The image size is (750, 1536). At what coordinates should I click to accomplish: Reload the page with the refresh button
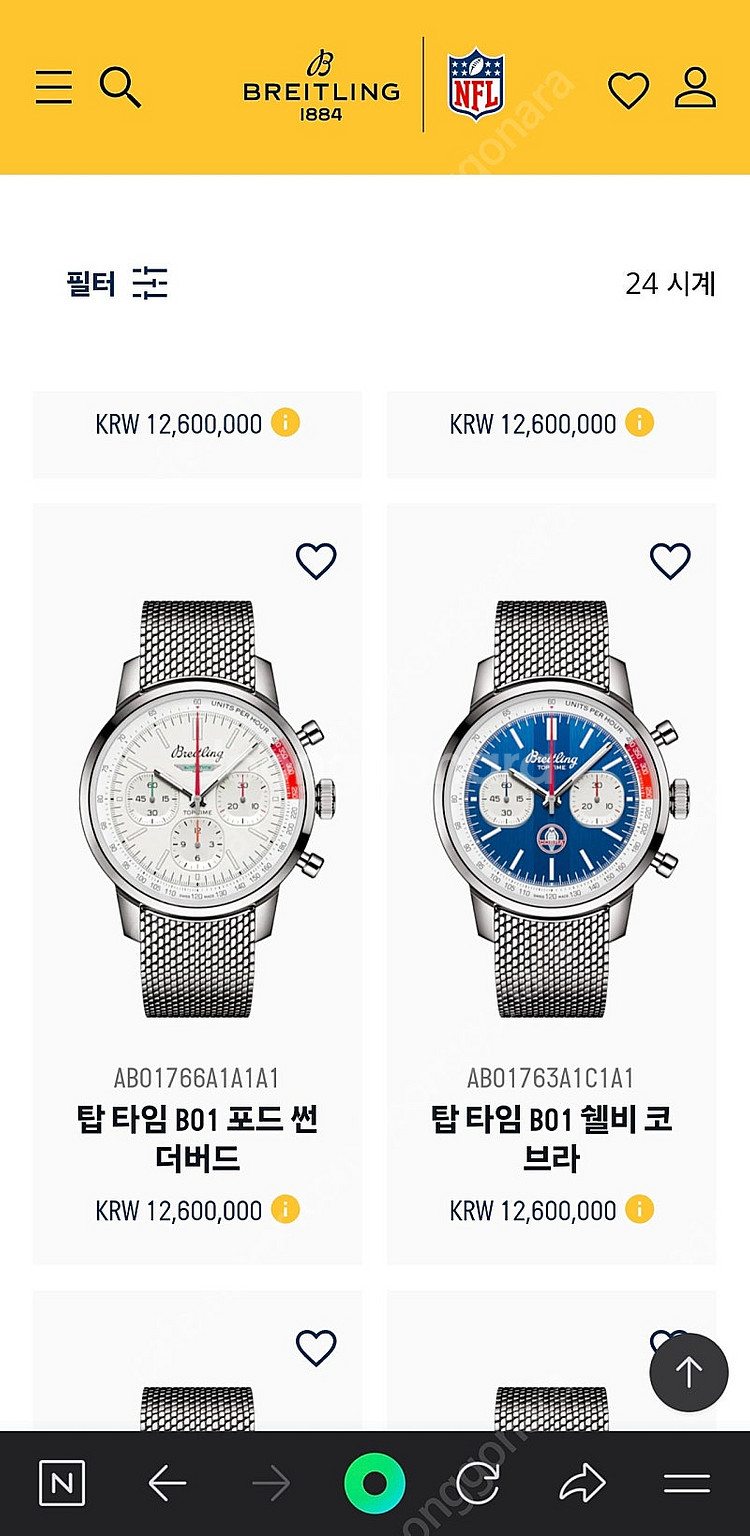tap(479, 1484)
